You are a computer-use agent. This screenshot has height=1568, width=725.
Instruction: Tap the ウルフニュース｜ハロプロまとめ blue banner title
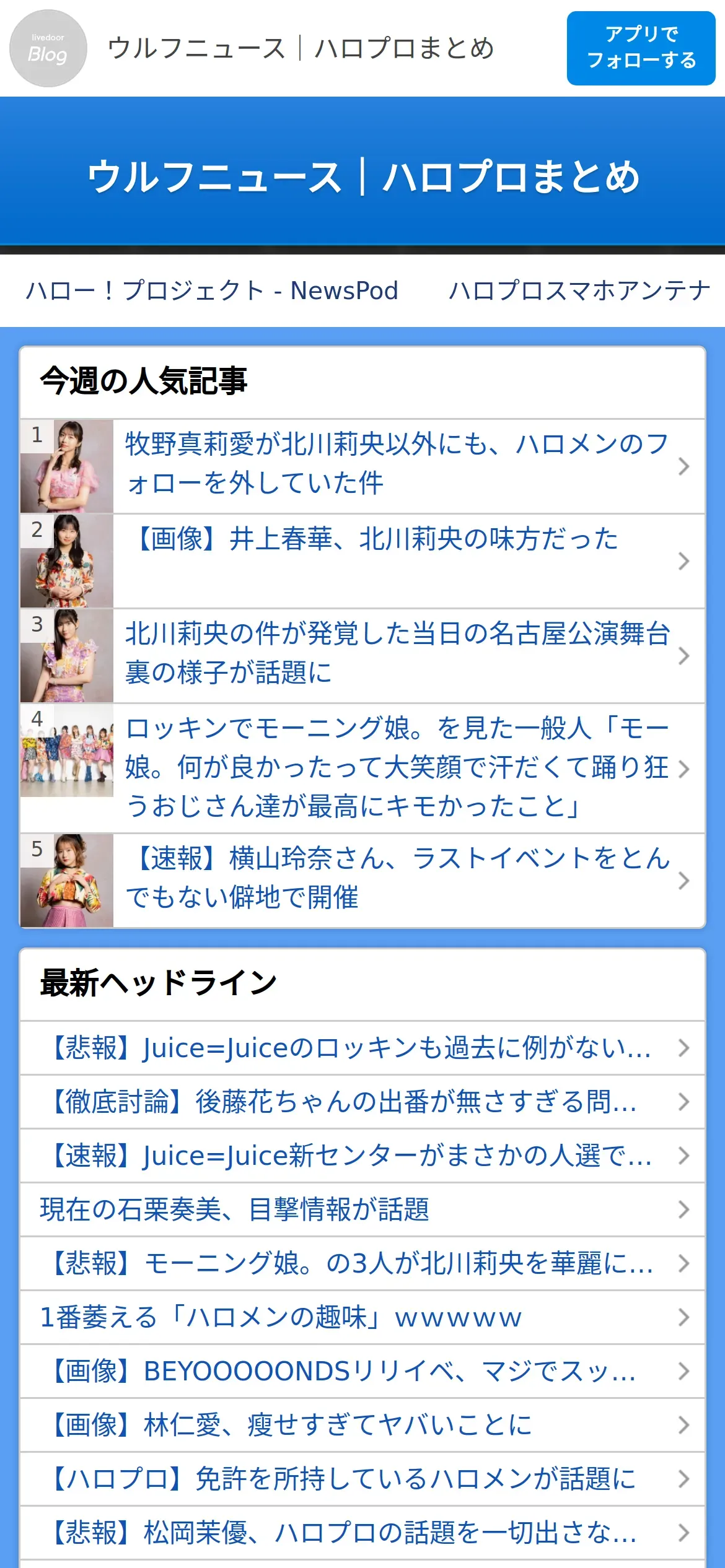[362, 176]
